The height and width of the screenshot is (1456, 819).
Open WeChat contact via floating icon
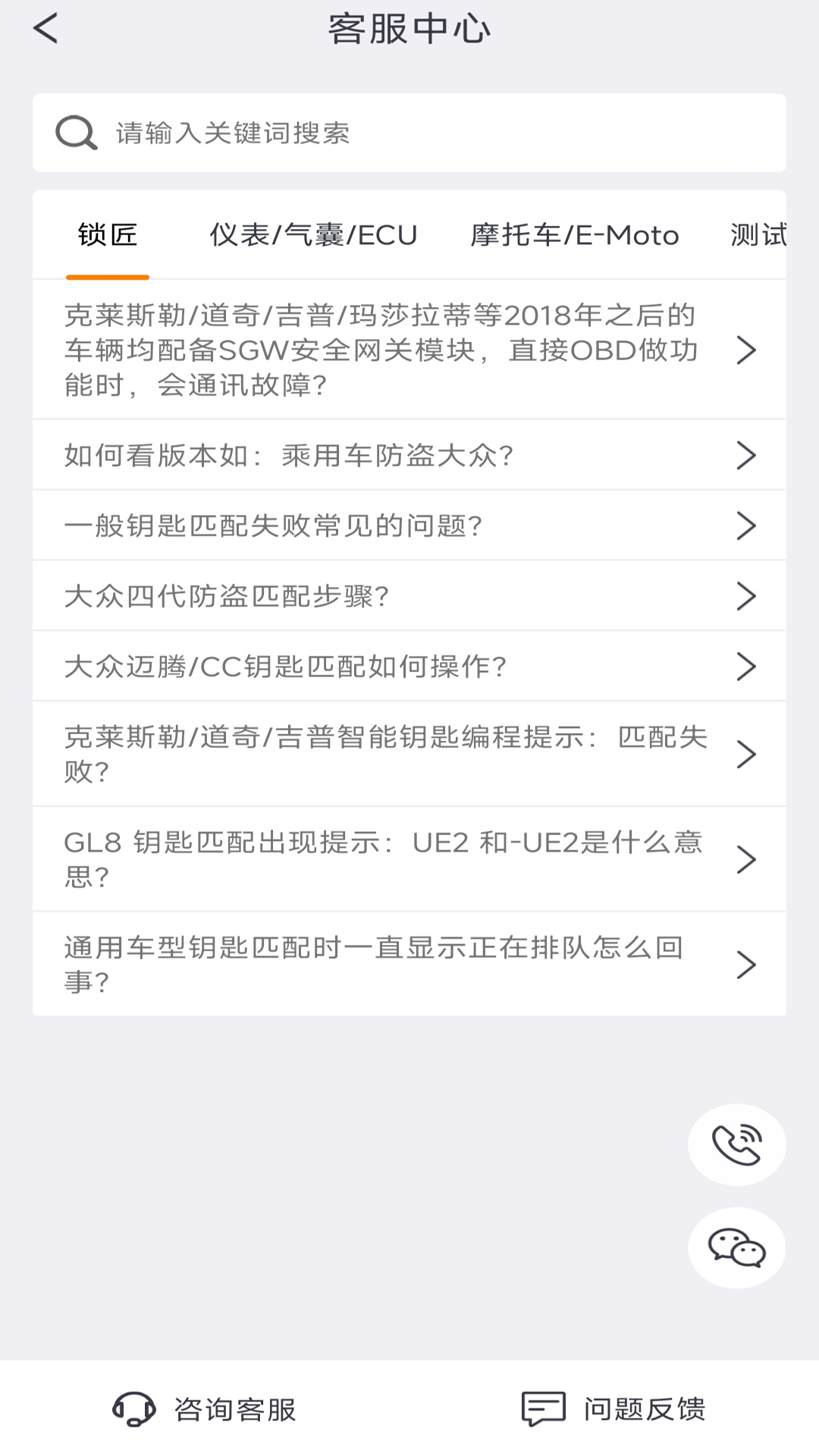tap(735, 1247)
